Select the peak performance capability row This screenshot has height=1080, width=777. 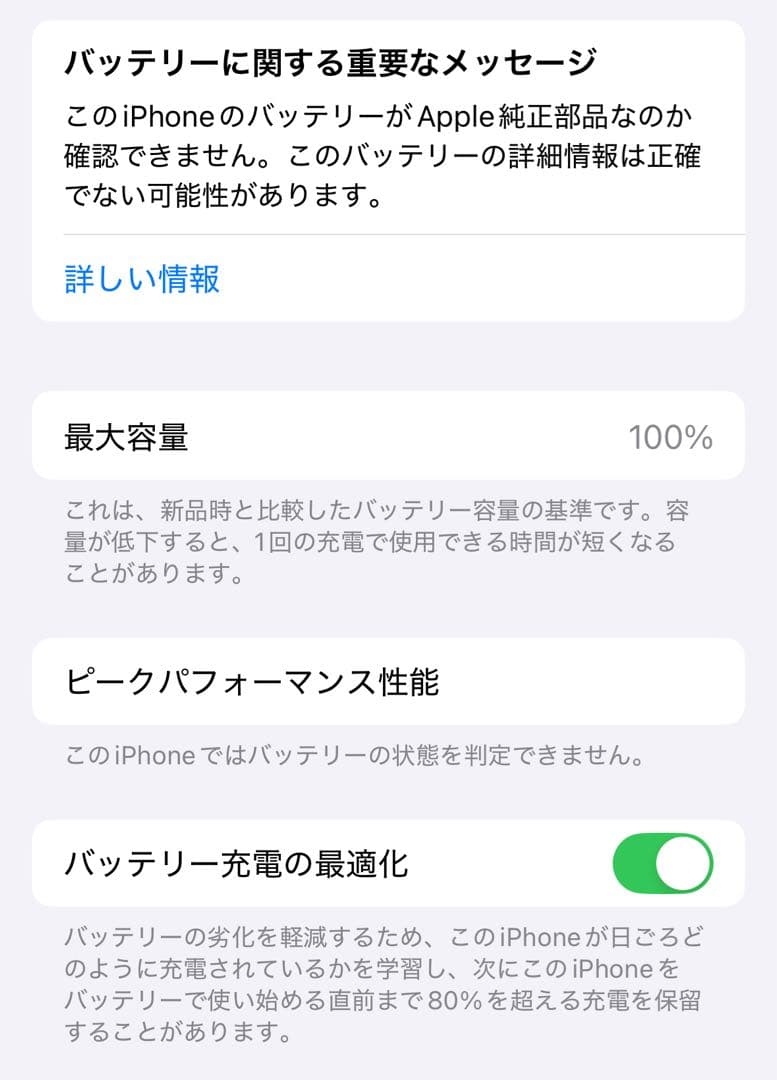(388, 681)
